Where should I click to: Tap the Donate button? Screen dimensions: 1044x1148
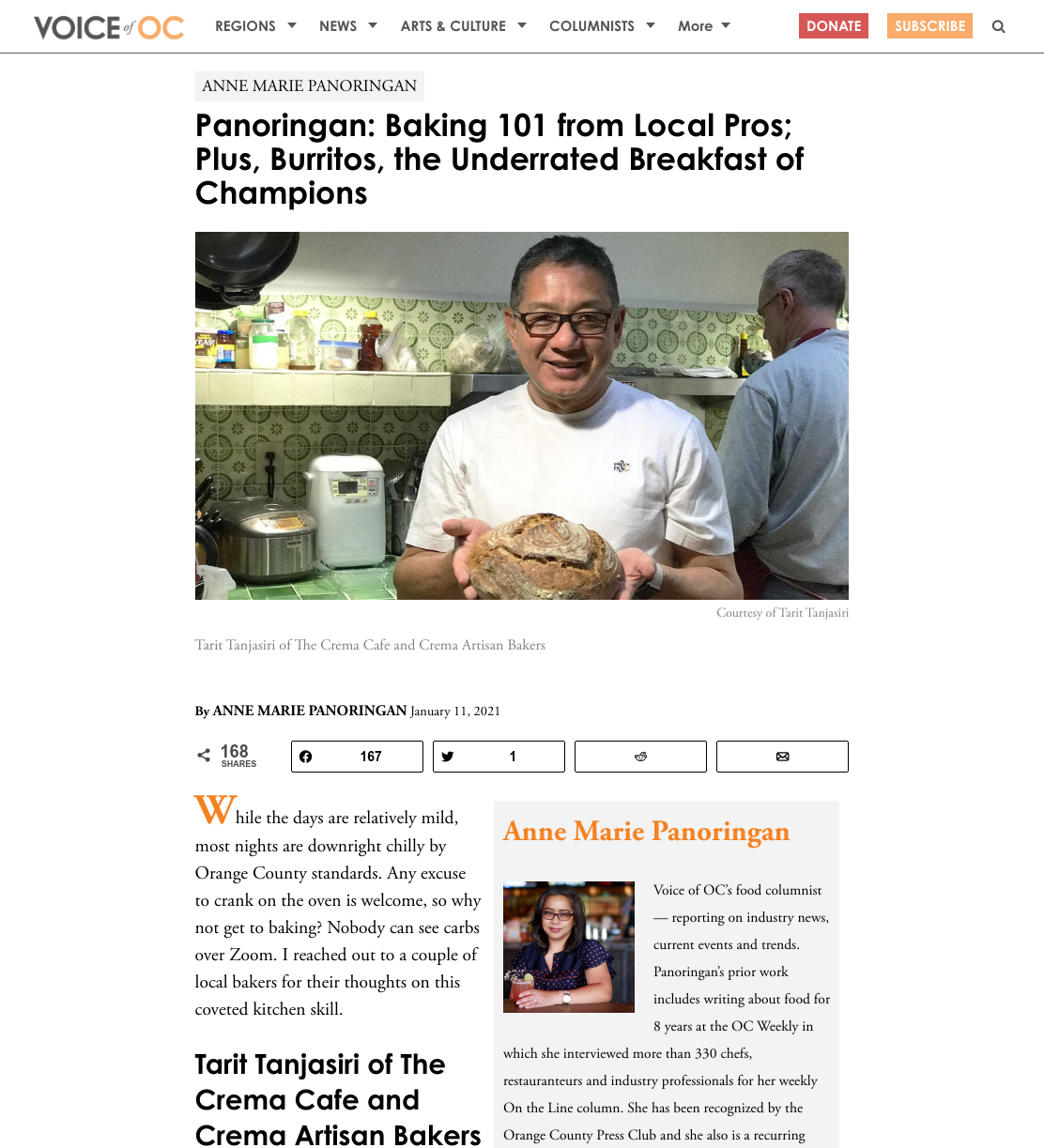pyautogui.click(x=834, y=26)
